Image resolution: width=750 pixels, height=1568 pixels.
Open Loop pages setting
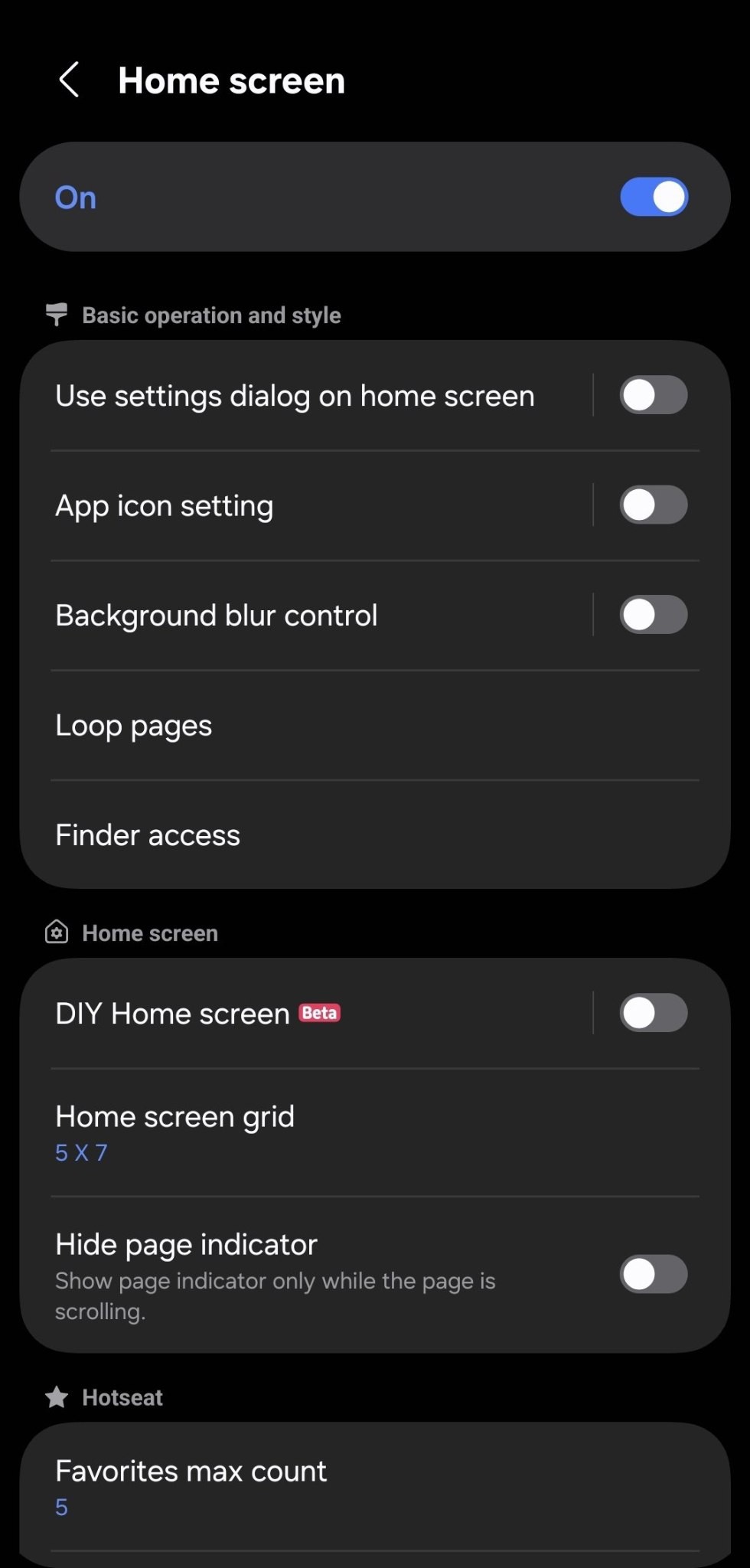pos(375,725)
